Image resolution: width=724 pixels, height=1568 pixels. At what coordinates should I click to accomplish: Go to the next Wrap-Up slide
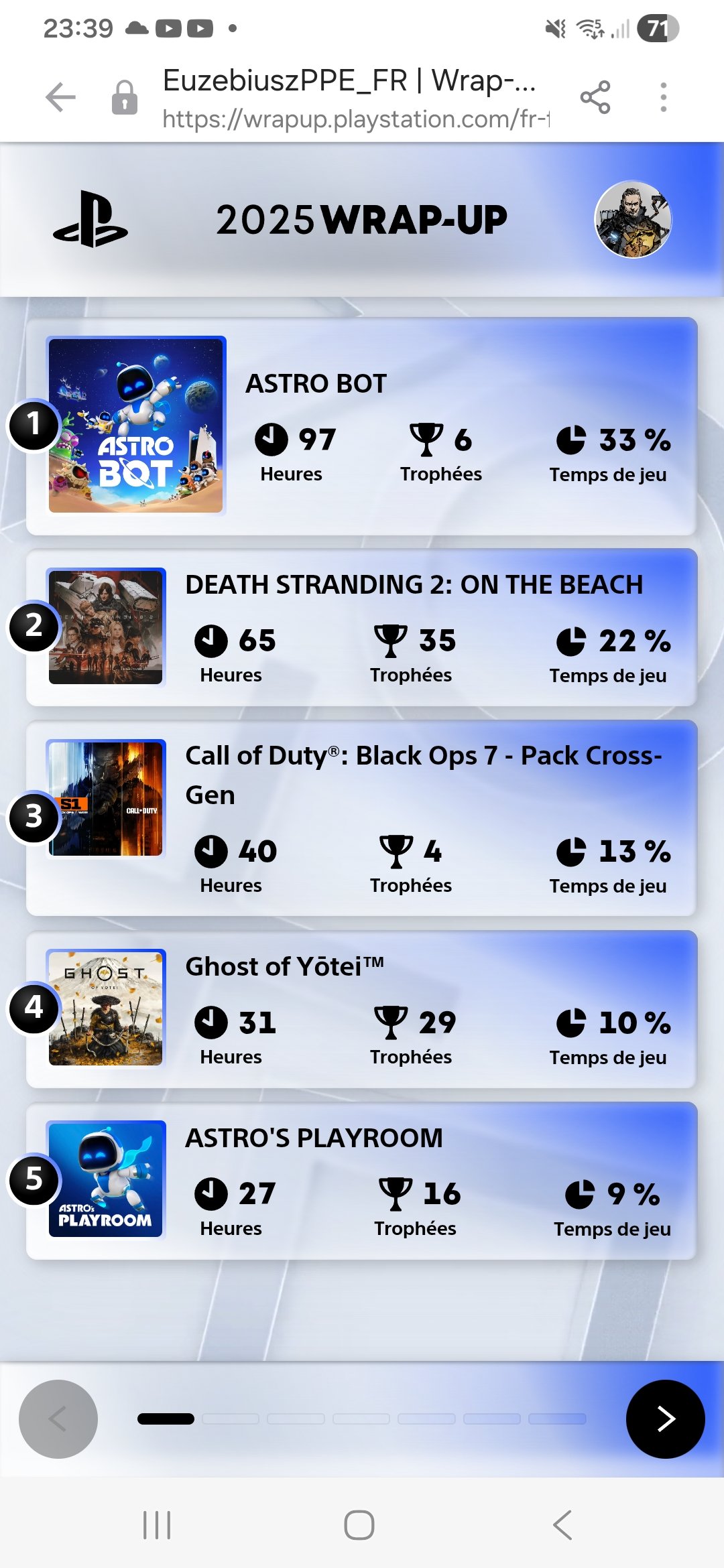665,1419
